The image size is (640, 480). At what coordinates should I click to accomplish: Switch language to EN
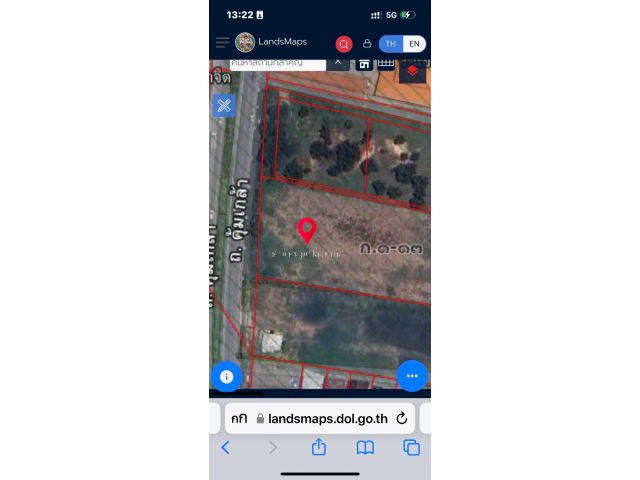pos(414,44)
